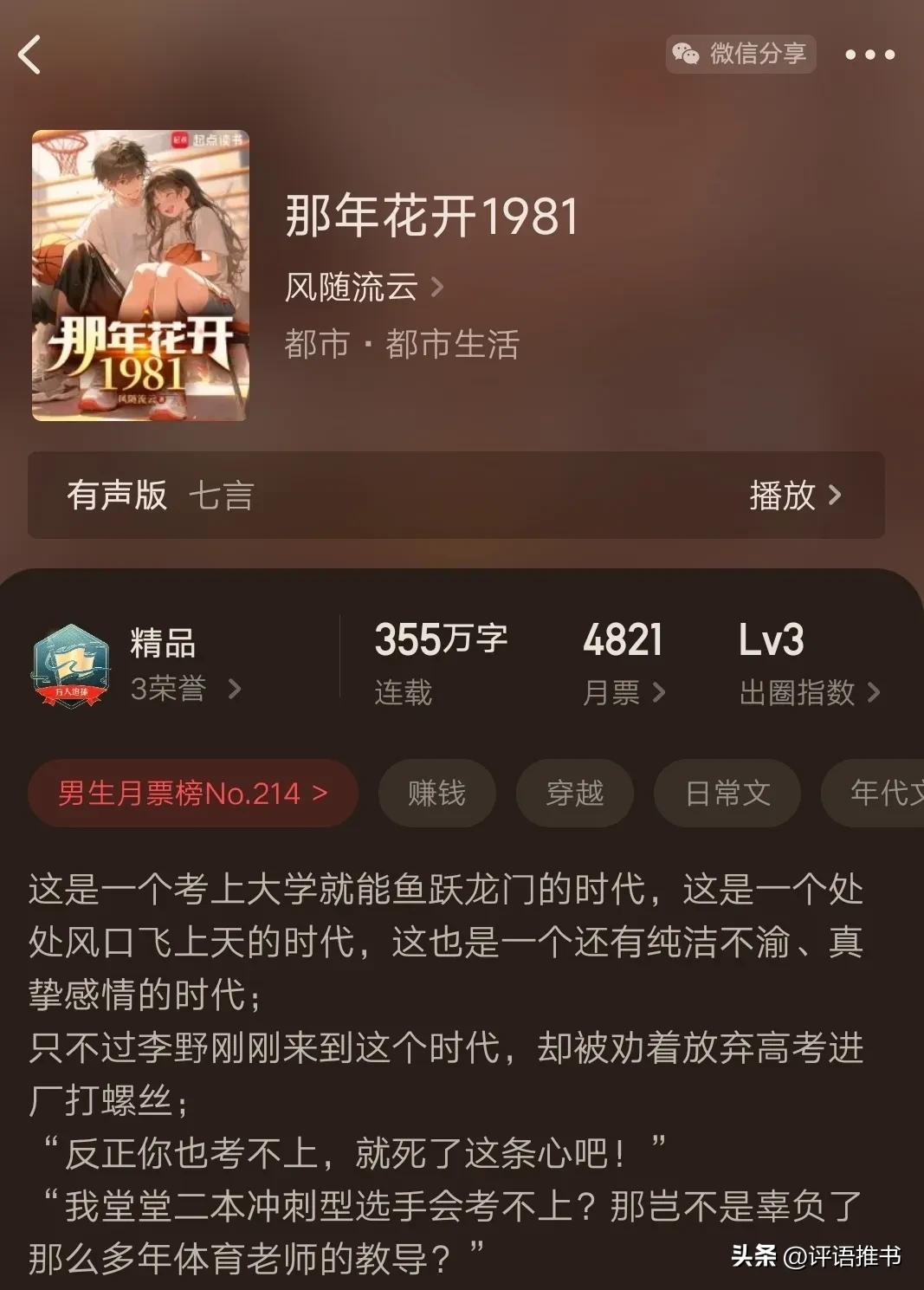924x1290 pixels.
Task: Select the 穿越 tag chip
Action: pyautogui.click(x=575, y=793)
